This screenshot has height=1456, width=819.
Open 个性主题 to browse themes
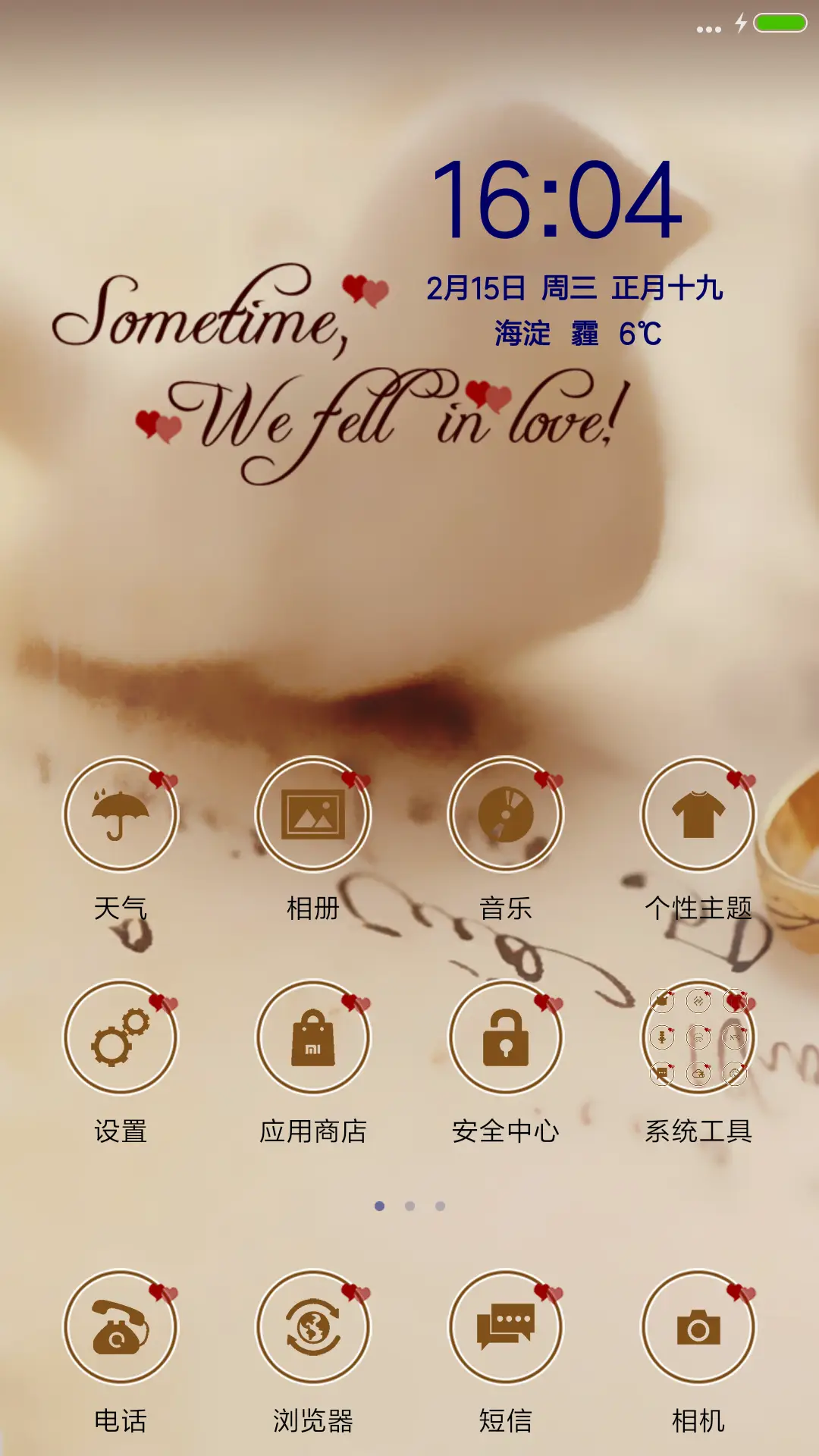pyautogui.click(x=698, y=813)
